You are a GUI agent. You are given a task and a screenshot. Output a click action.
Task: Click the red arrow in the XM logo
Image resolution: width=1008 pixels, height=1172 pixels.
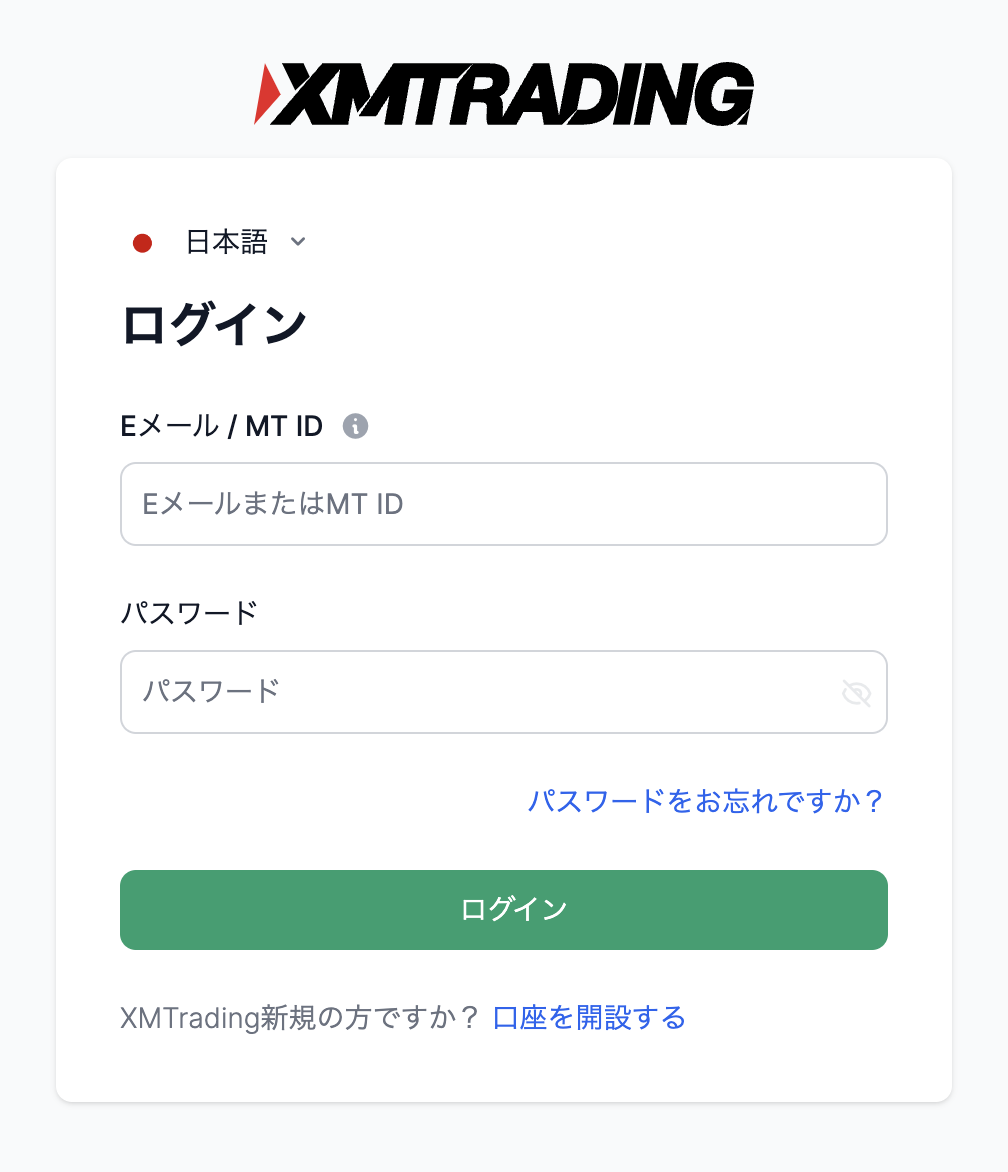[264, 93]
